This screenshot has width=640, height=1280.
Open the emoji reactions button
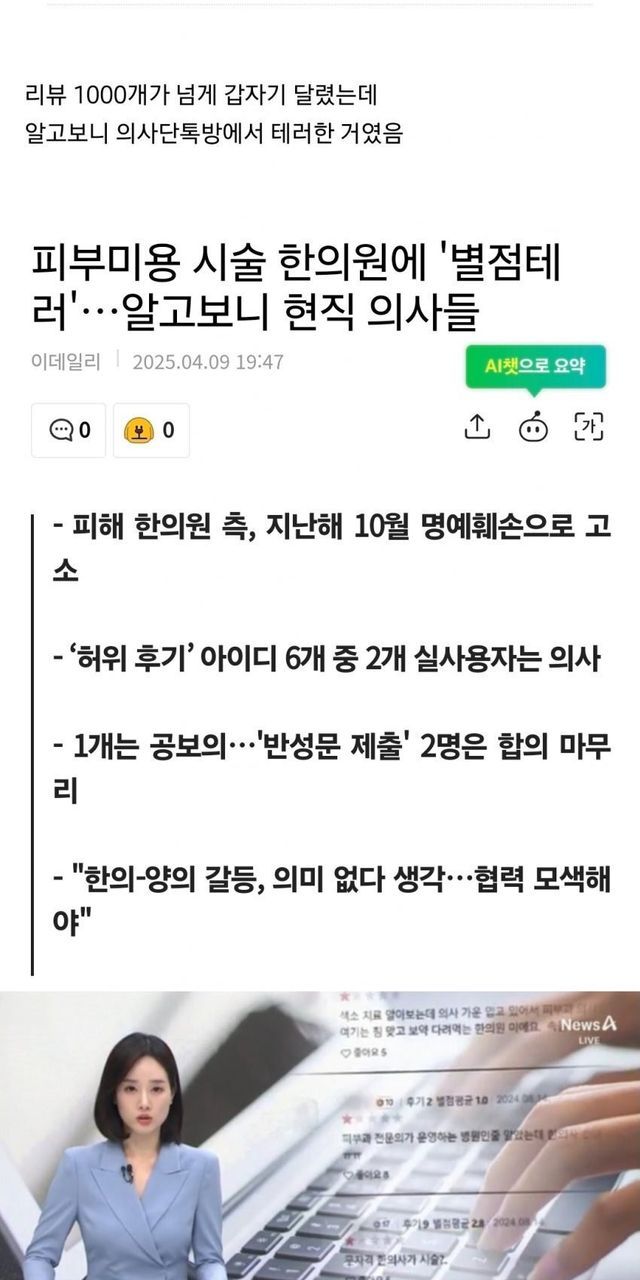(150, 430)
